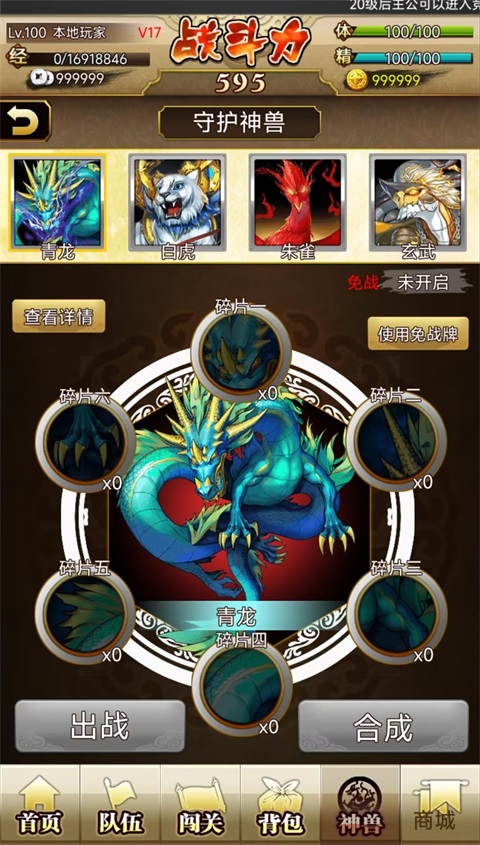
Task: Select the 玄武 guardian beast
Action: (x=418, y=203)
